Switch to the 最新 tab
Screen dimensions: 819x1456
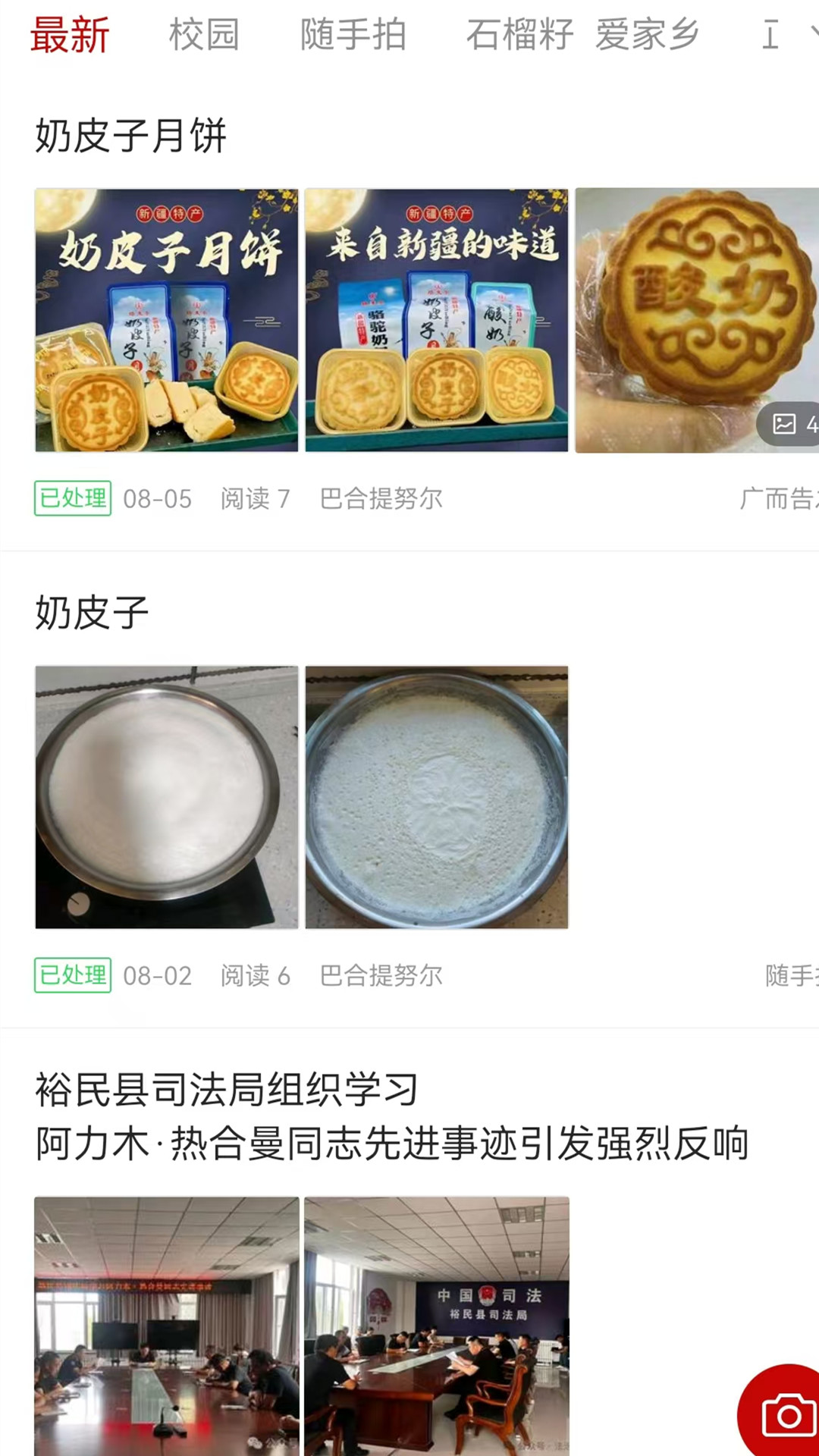pyautogui.click(x=70, y=35)
